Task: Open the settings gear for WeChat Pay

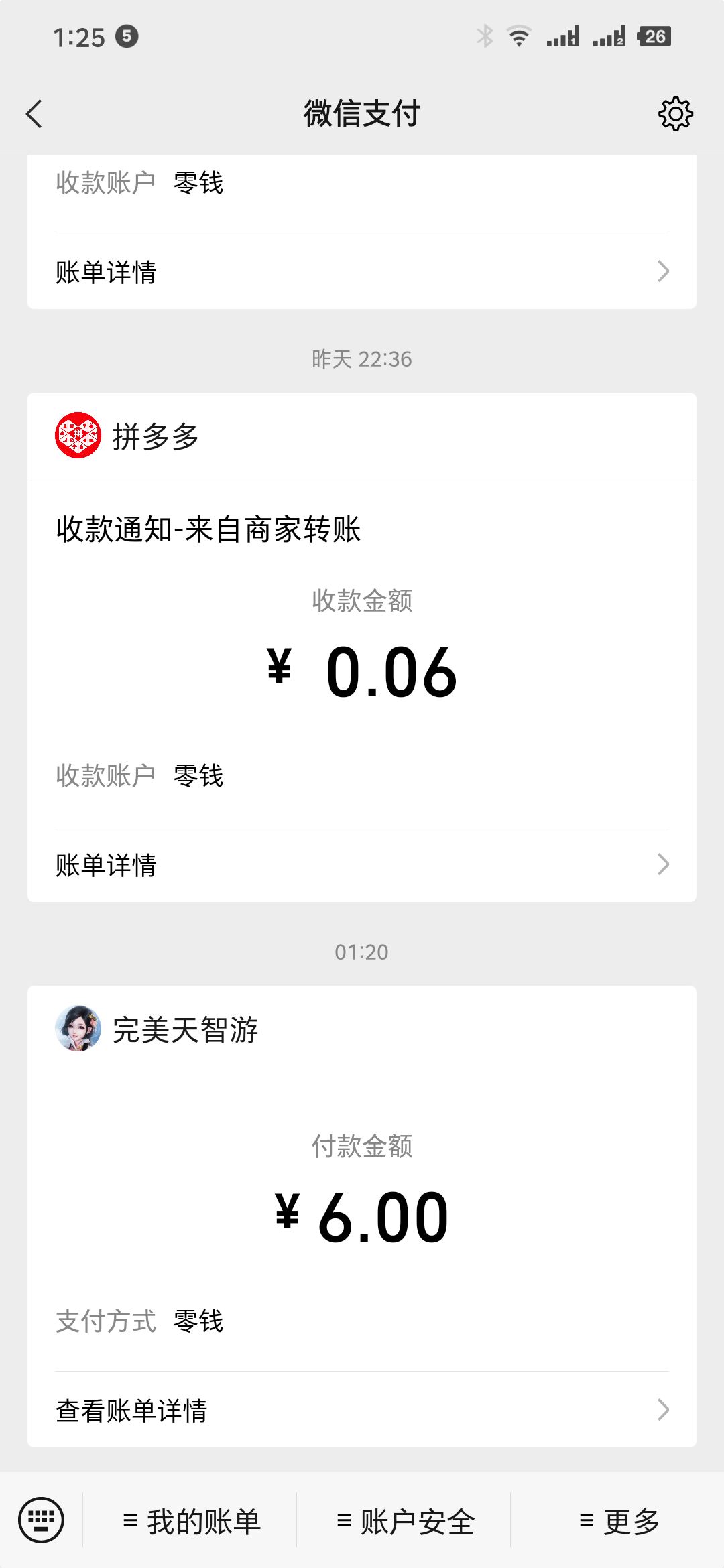Action: click(675, 114)
